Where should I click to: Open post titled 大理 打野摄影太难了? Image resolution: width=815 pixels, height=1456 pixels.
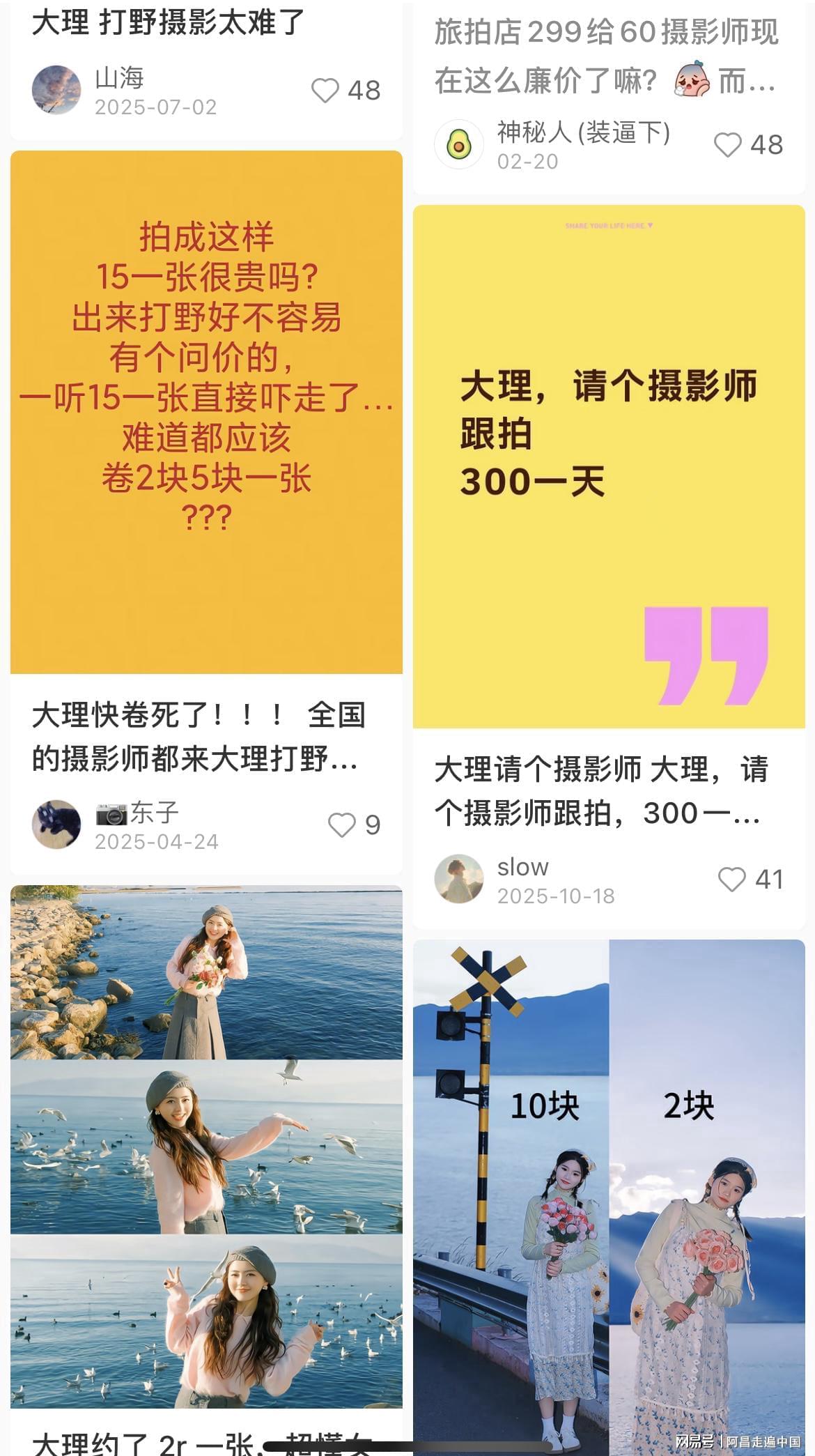169,22
